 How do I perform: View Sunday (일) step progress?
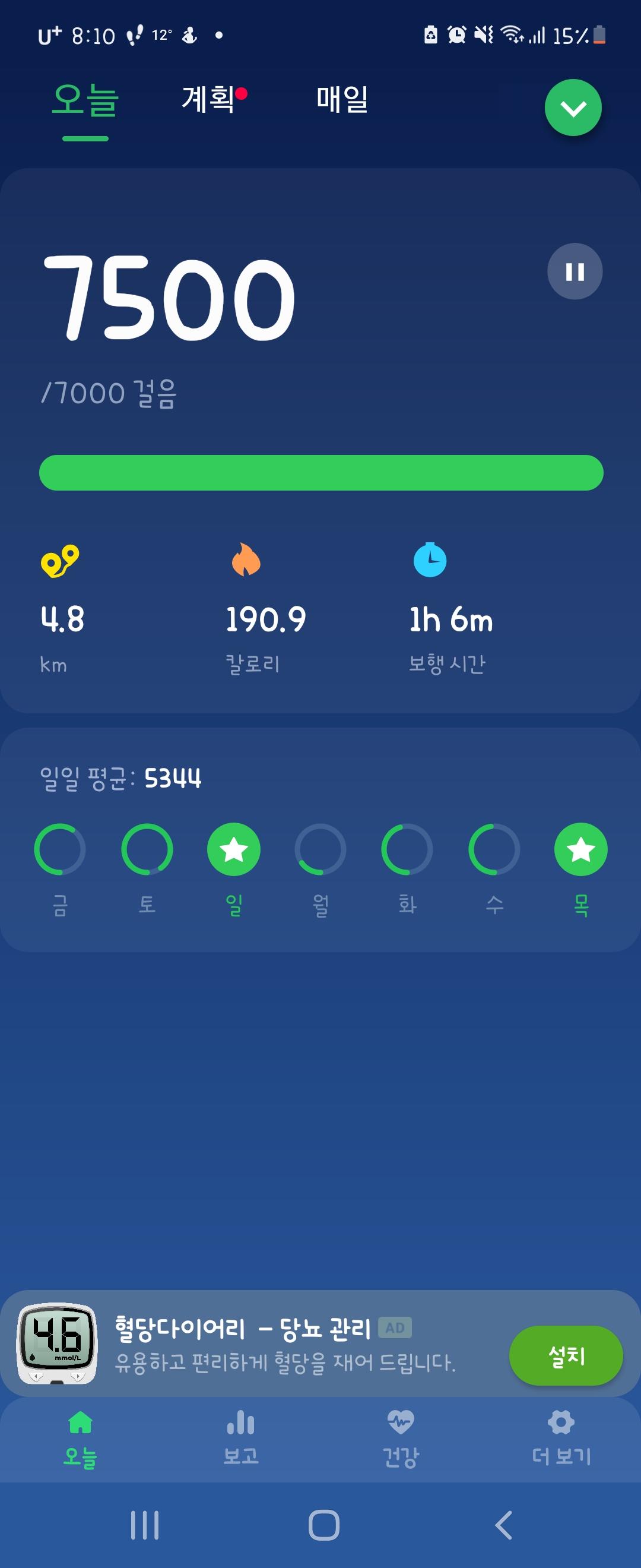(x=234, y=849)
